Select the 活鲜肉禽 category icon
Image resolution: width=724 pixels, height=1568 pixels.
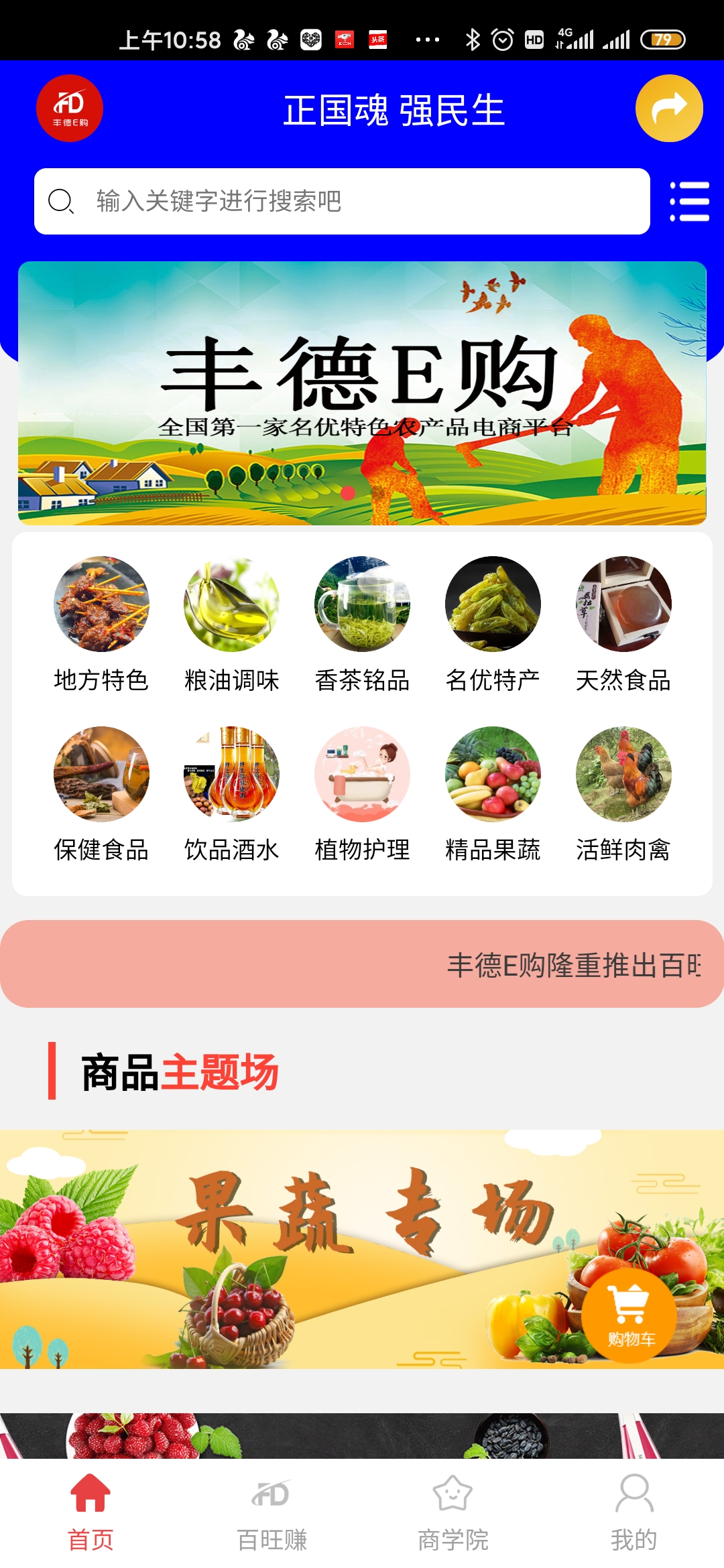coord(623,774)
